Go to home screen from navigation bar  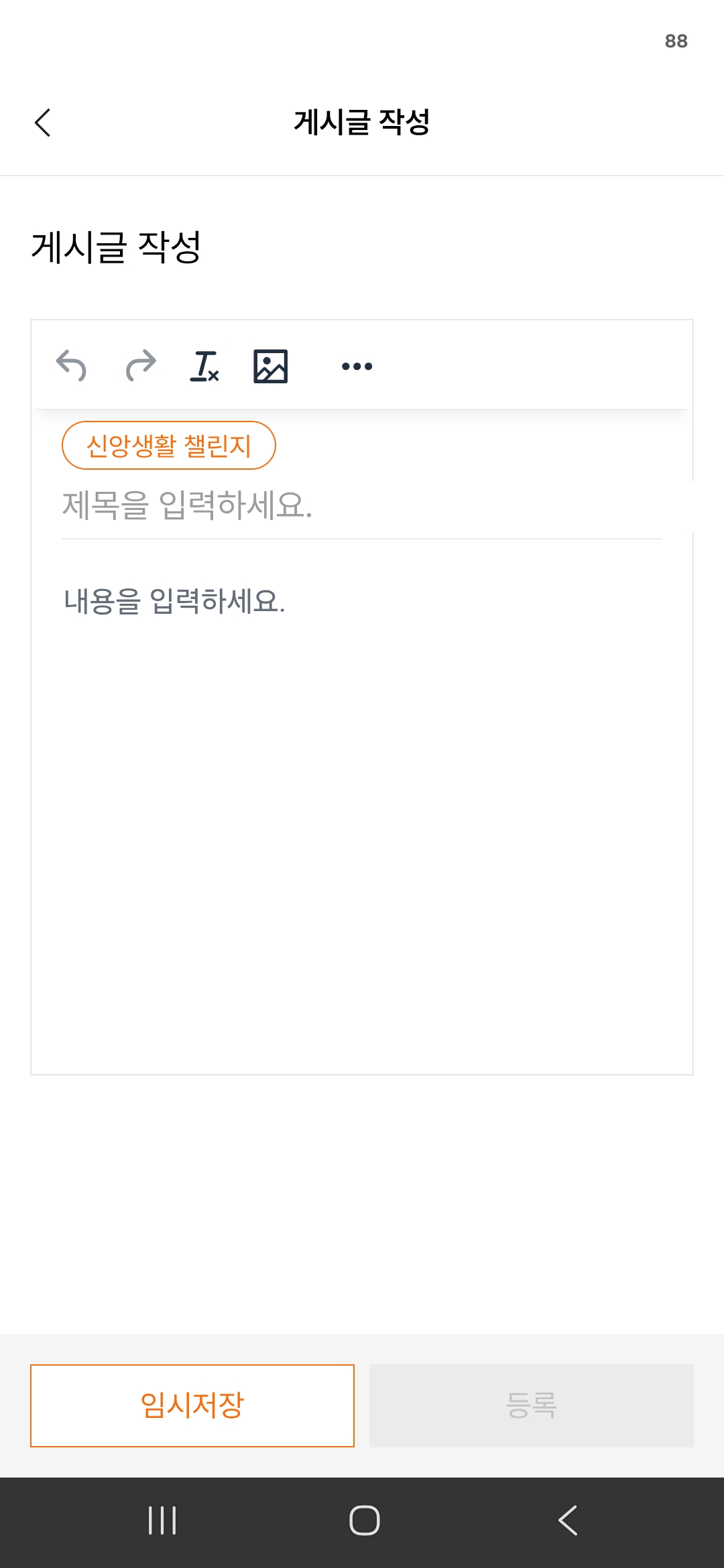click(365, 1520)
